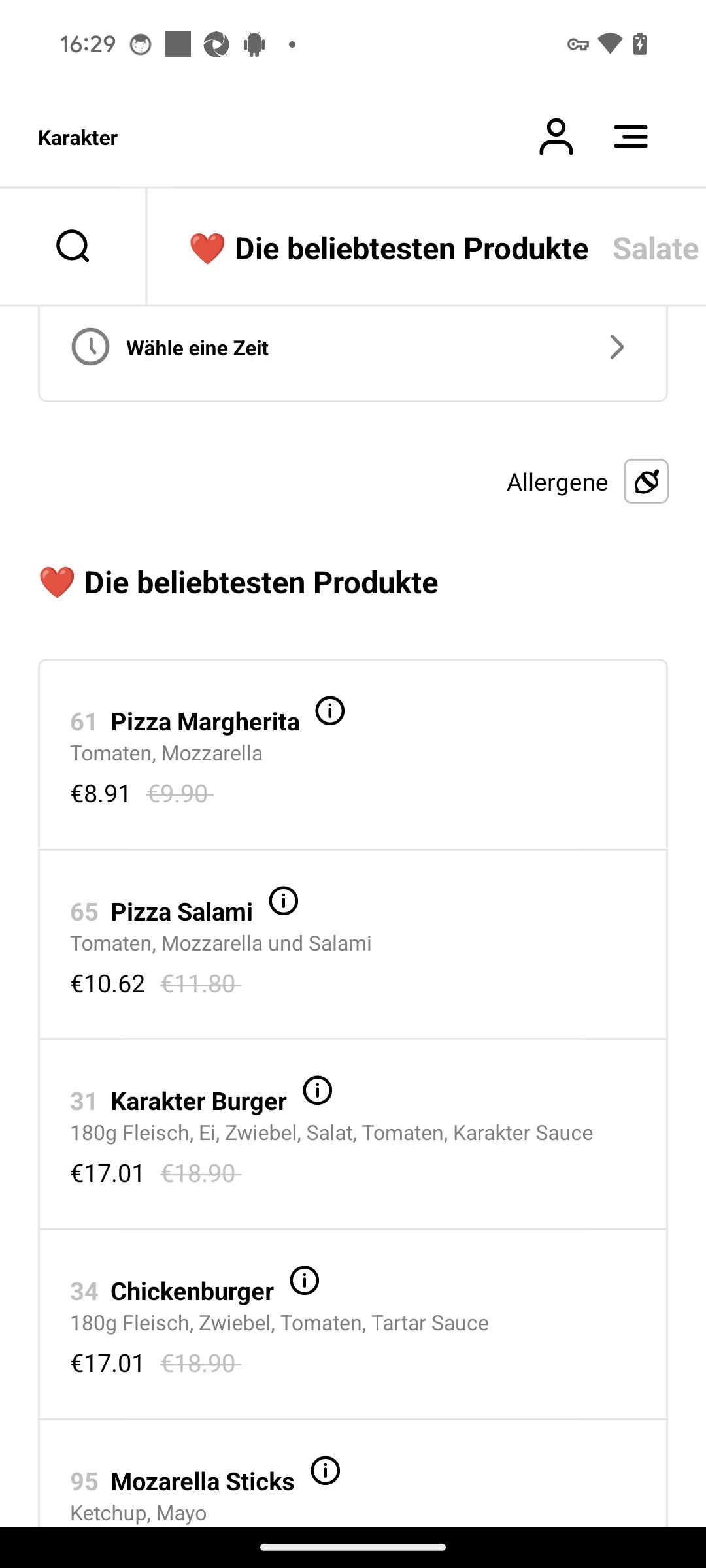This screenshot has width=706, height=1568.
Task: Open the user account icon
Action: [556, 137]
